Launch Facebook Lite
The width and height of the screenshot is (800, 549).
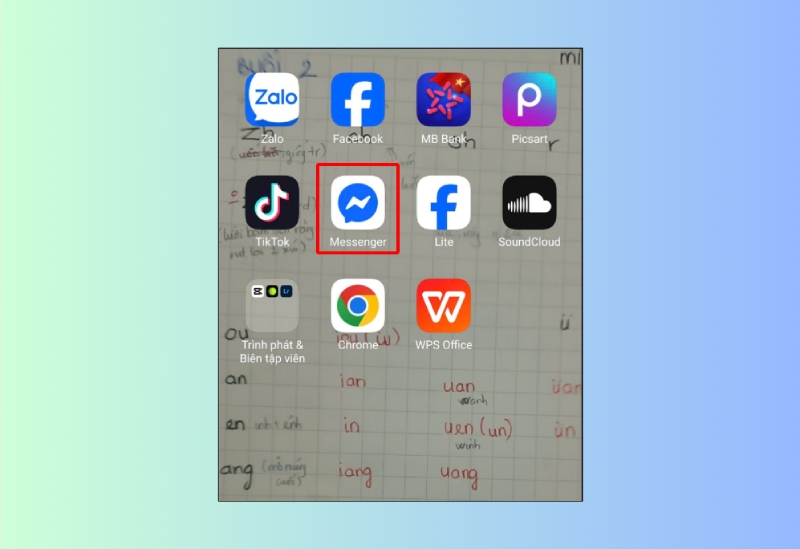[x=444, y=202]
